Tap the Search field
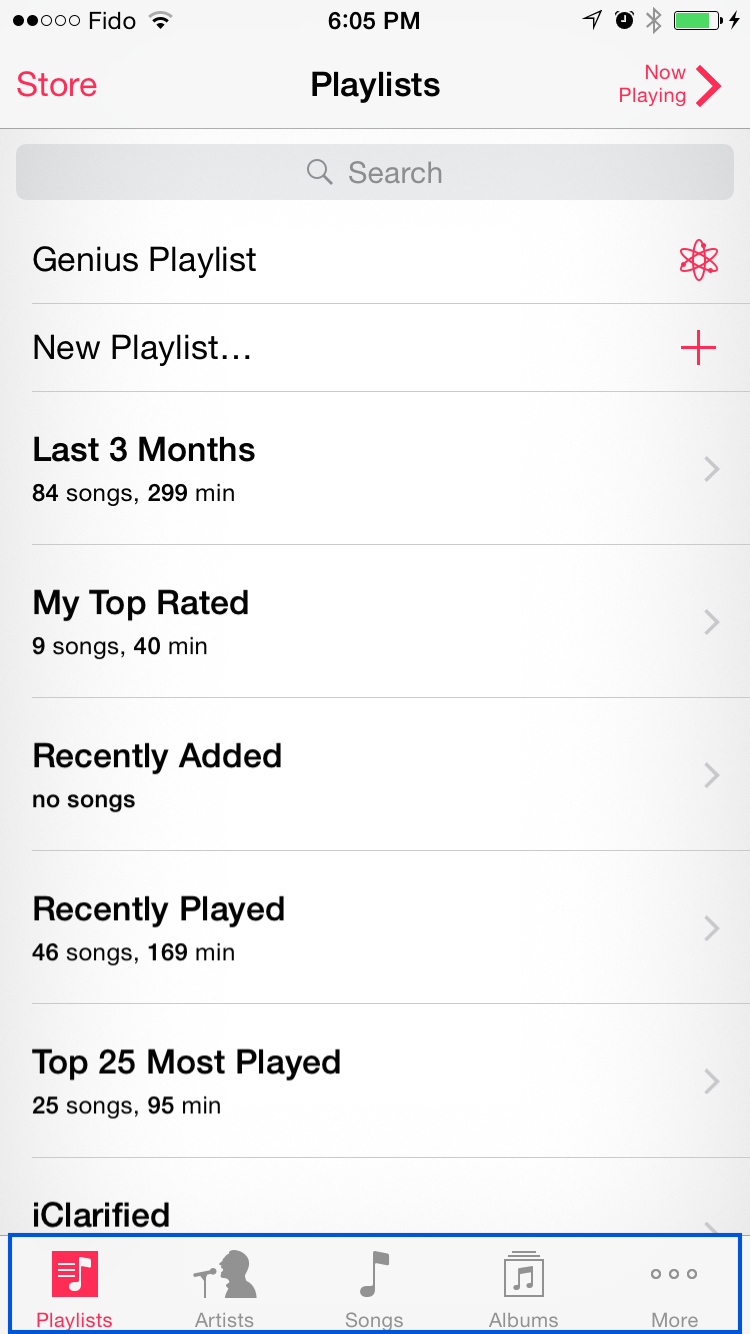 375,172
